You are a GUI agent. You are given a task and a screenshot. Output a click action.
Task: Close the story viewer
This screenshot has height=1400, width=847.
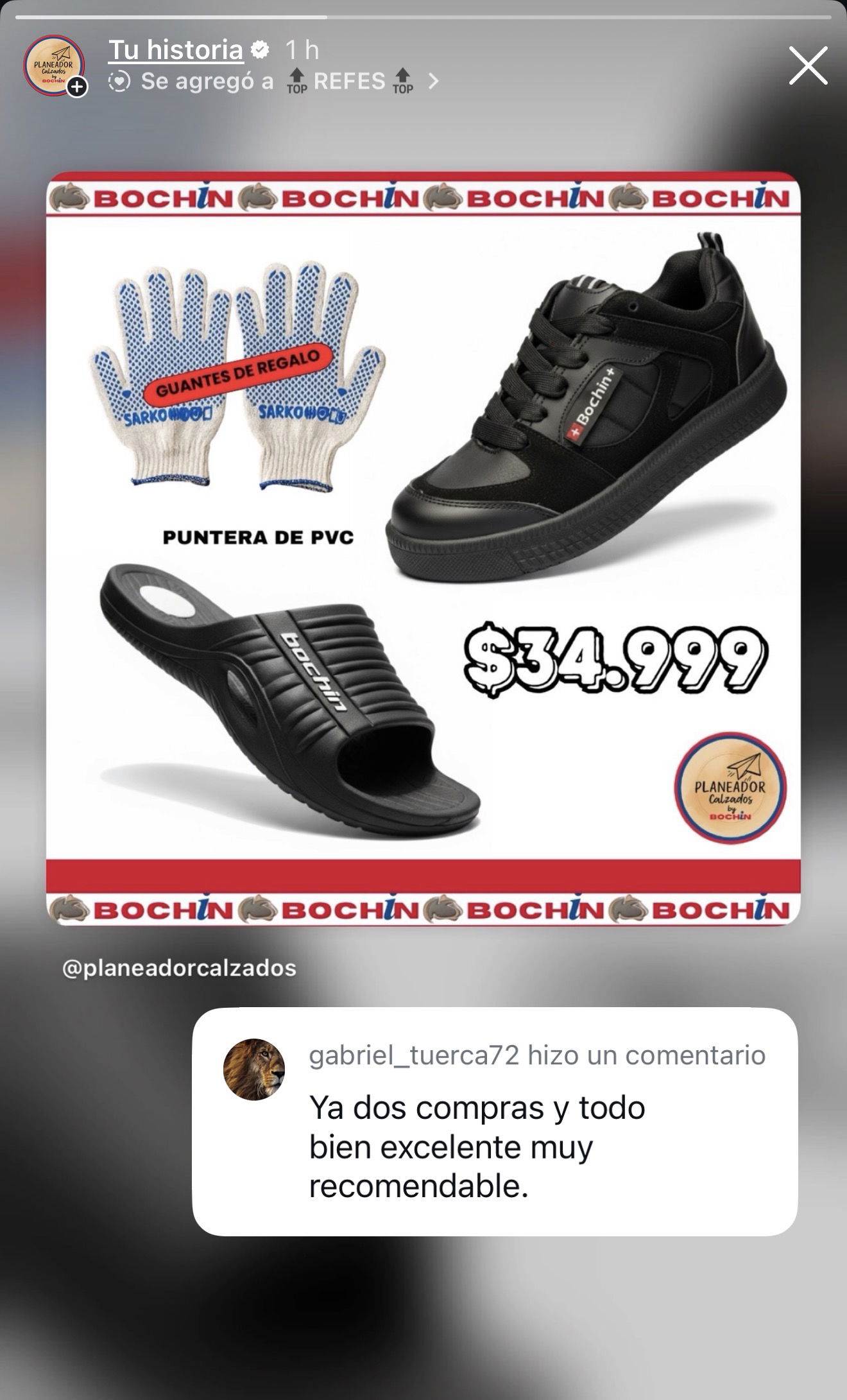point(808,65)
